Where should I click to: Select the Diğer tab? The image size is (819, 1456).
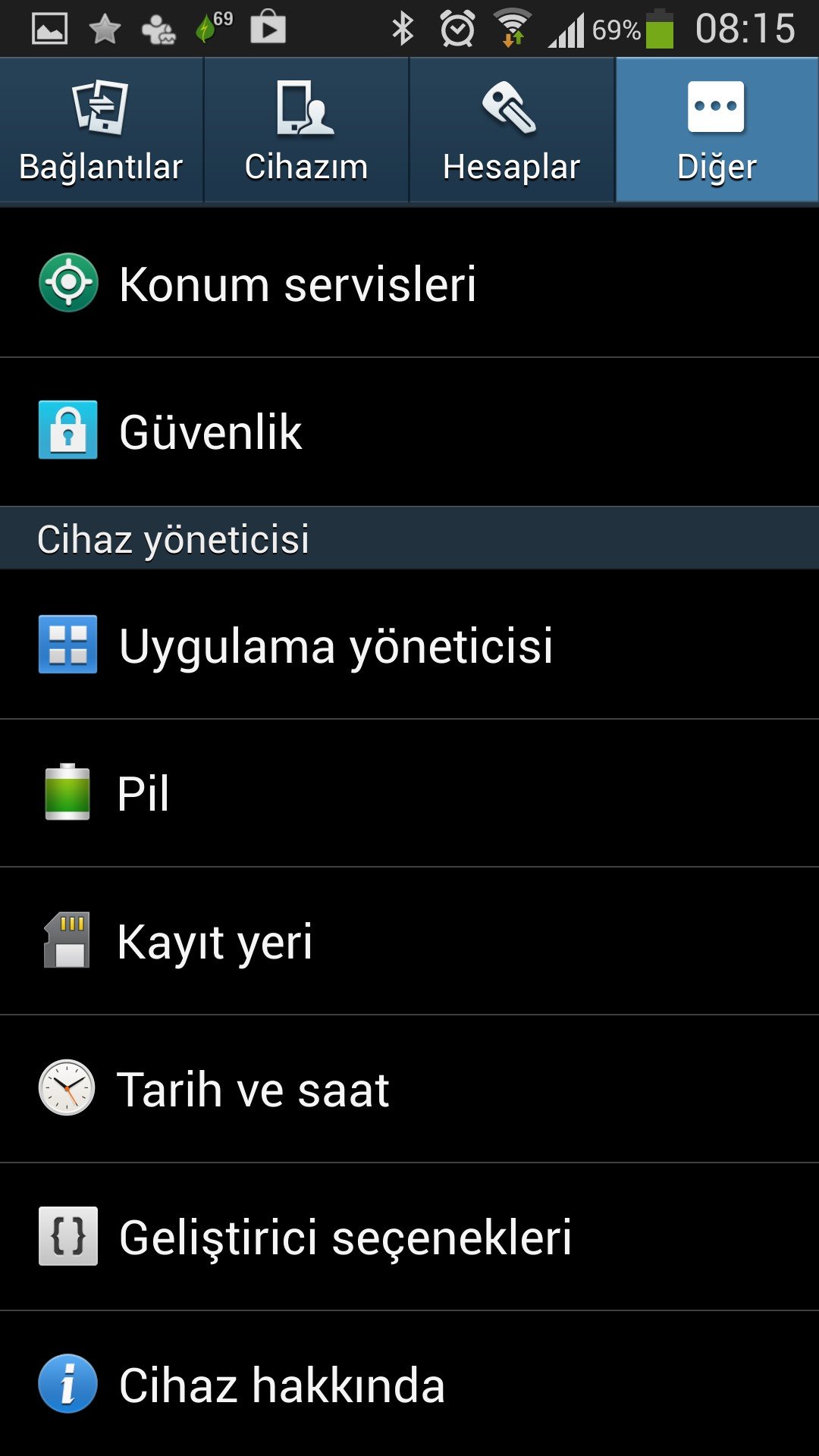click(717, 130)
